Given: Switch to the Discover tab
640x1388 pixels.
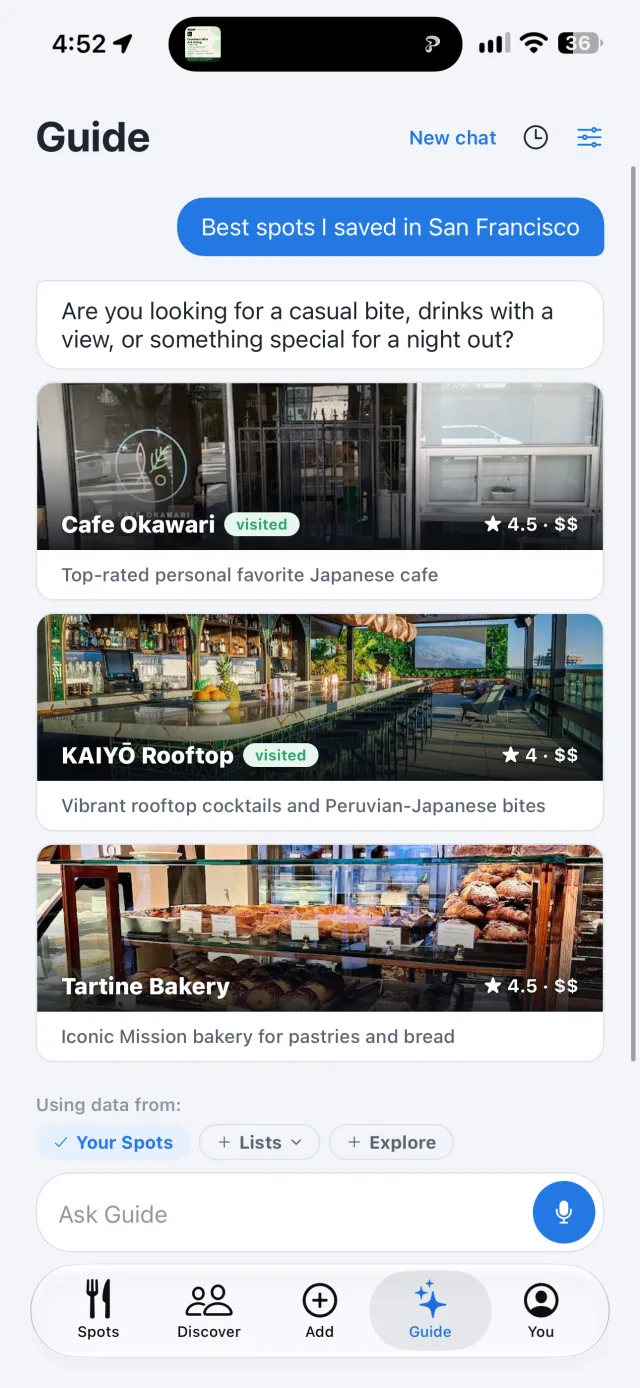Looking at the screenshot, I should (x=209, y=1309).
